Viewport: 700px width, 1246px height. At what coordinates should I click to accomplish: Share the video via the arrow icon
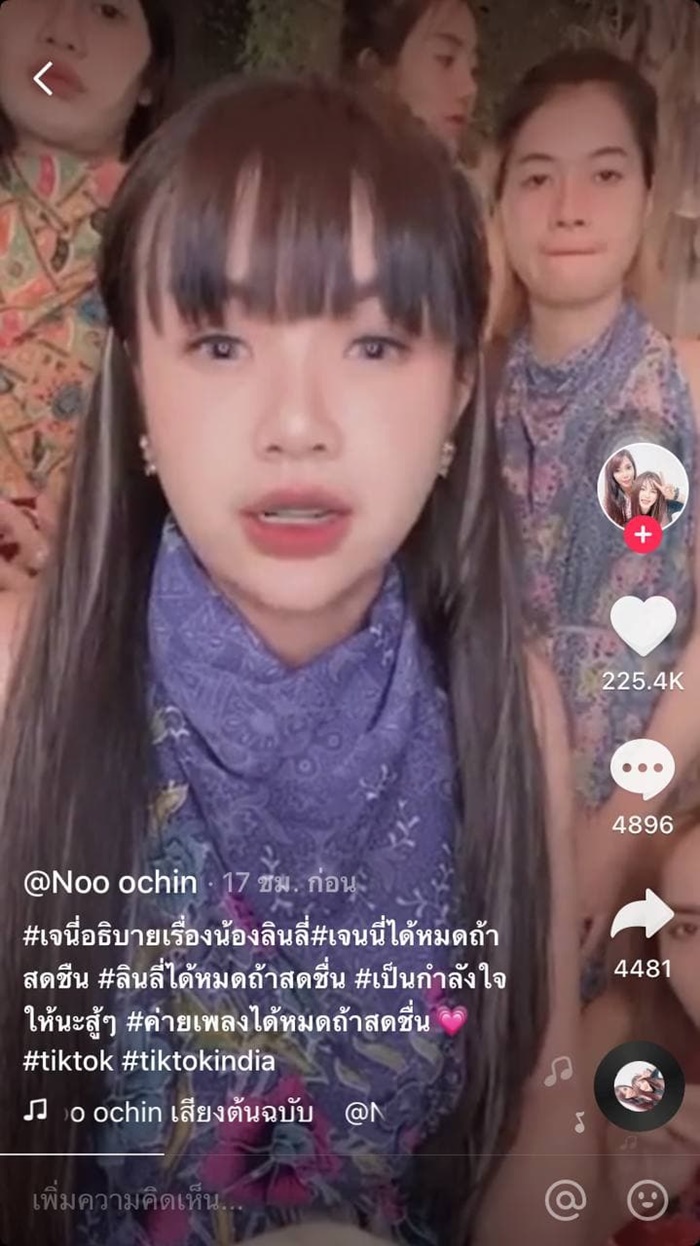click(x=643, y=914)
